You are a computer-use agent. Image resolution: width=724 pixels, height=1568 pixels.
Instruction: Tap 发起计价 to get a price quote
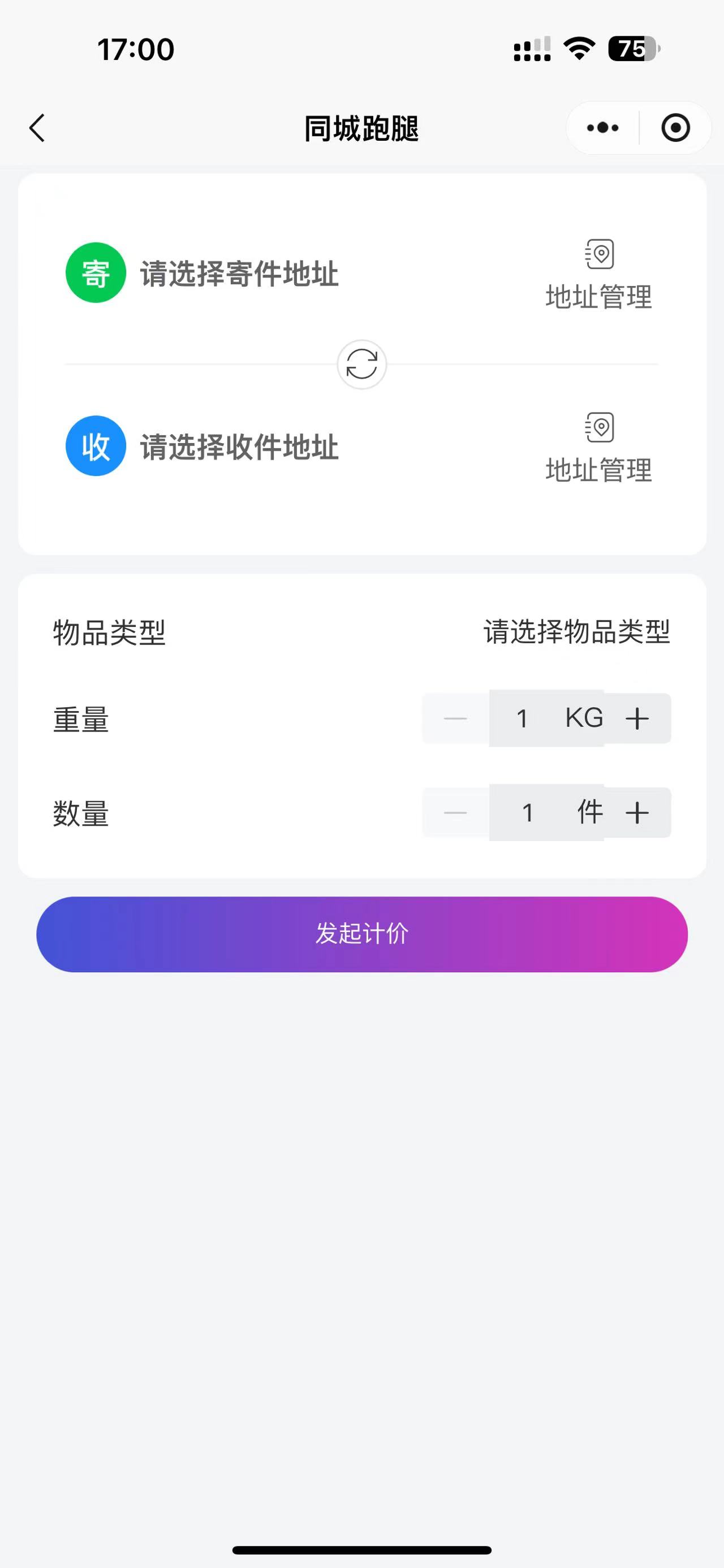pos(361,934)
